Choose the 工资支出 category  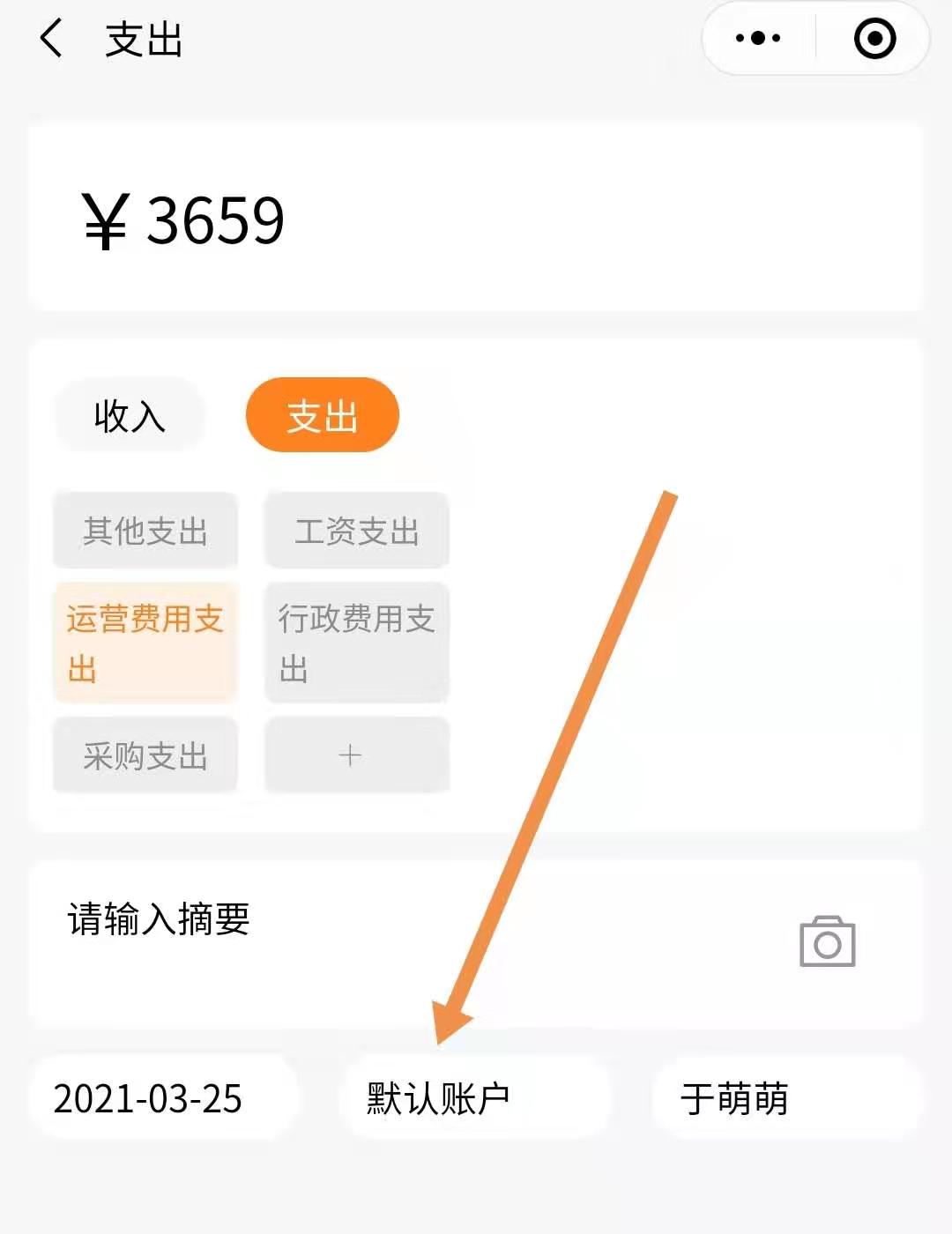pyautogui.click(x=357, y=531)
